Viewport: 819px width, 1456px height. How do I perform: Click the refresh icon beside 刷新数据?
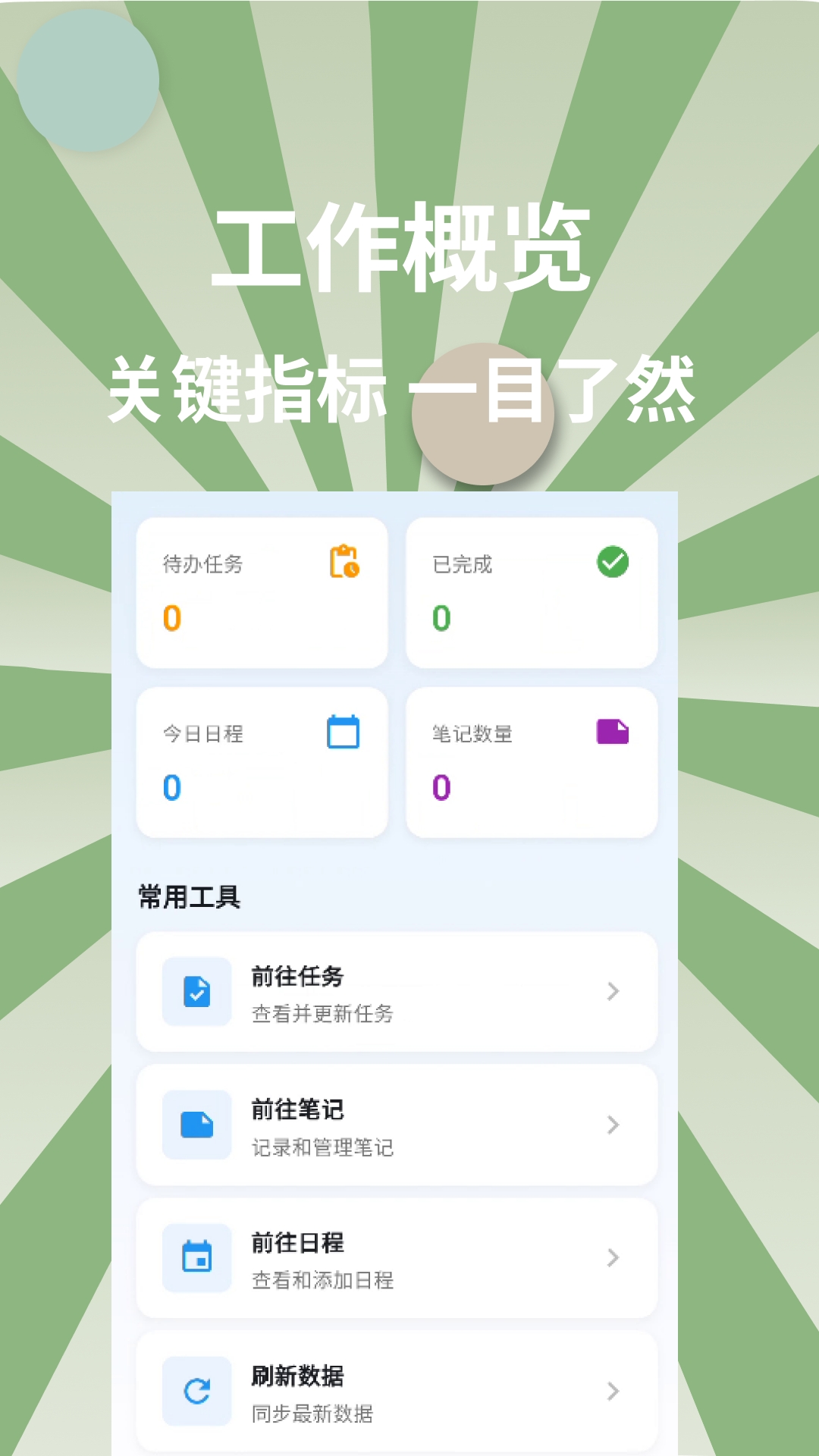(196, 1390)
